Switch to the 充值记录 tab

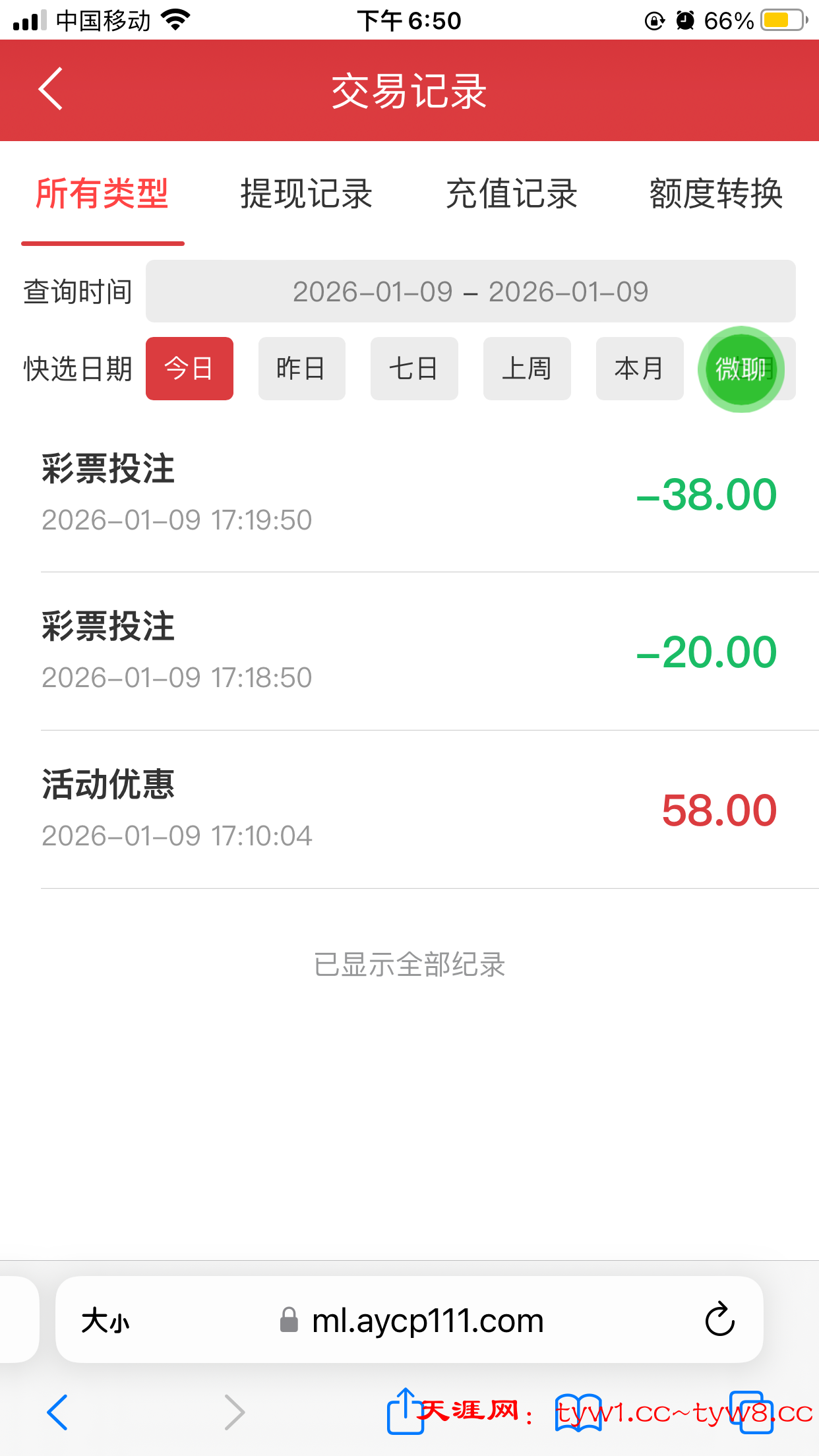(512, 194)
